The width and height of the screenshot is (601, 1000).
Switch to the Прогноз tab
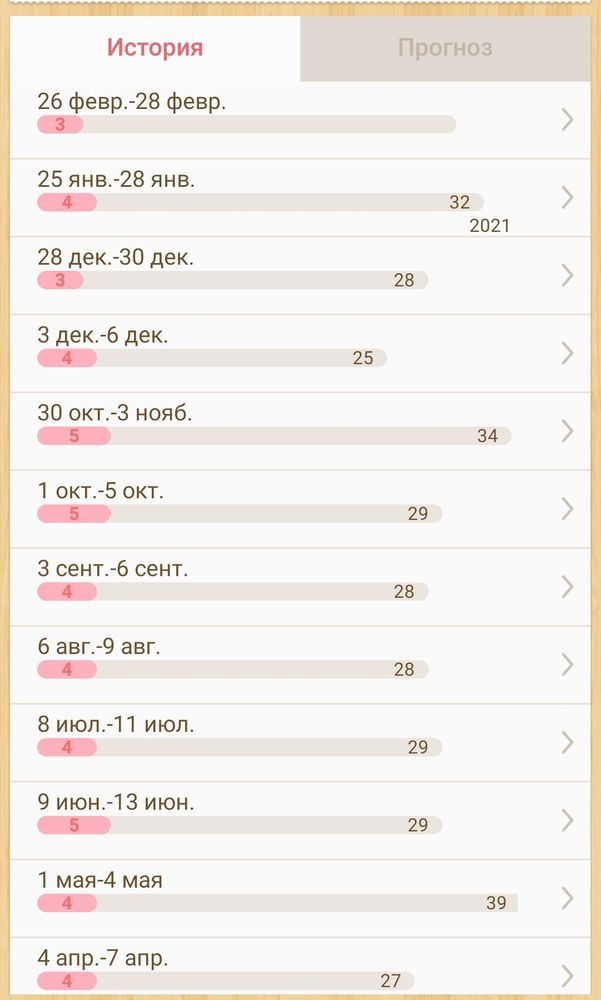(x=445, y=48)
